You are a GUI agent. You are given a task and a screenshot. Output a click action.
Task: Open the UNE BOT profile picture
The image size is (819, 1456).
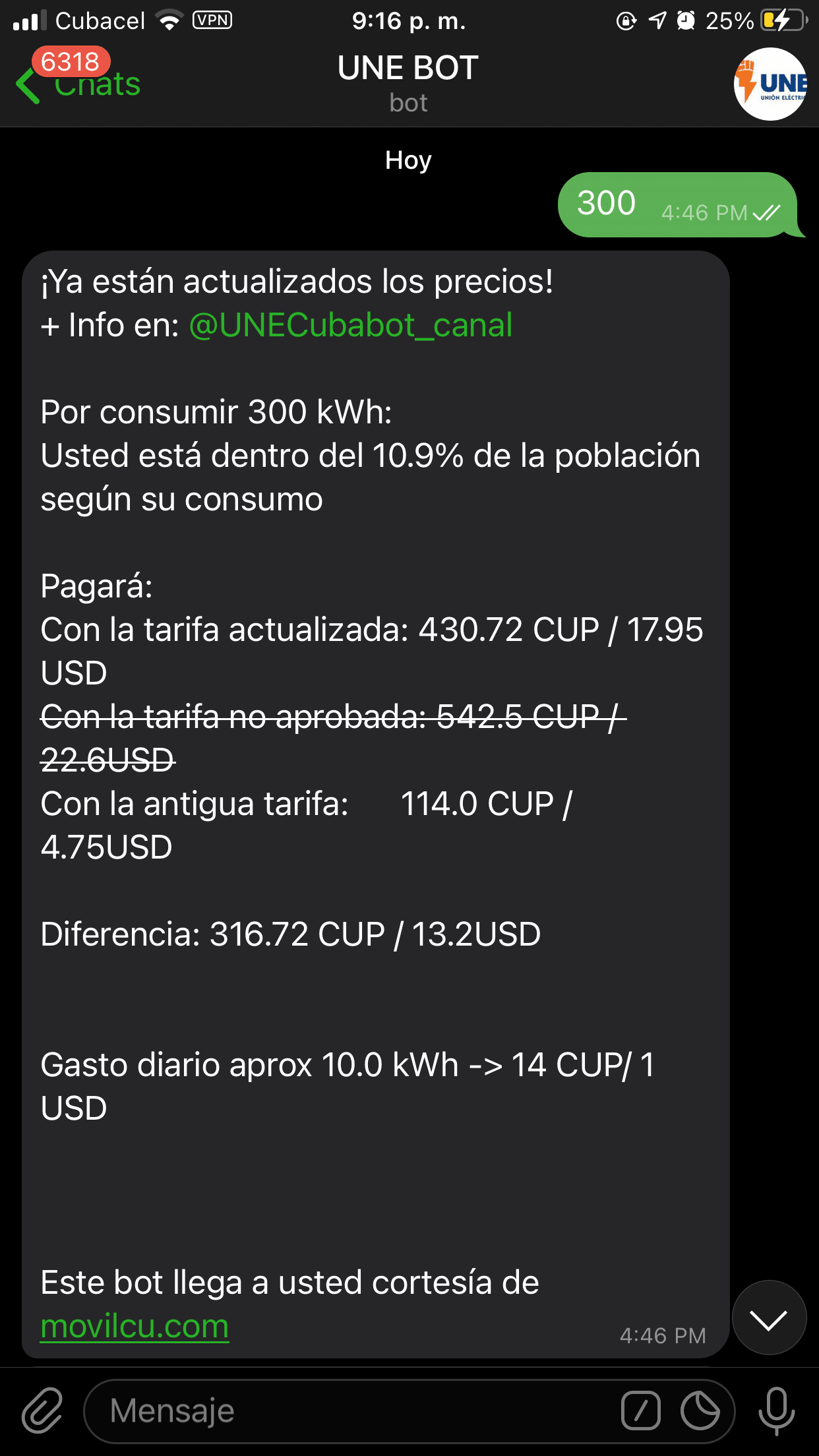[x=770, y=84]
